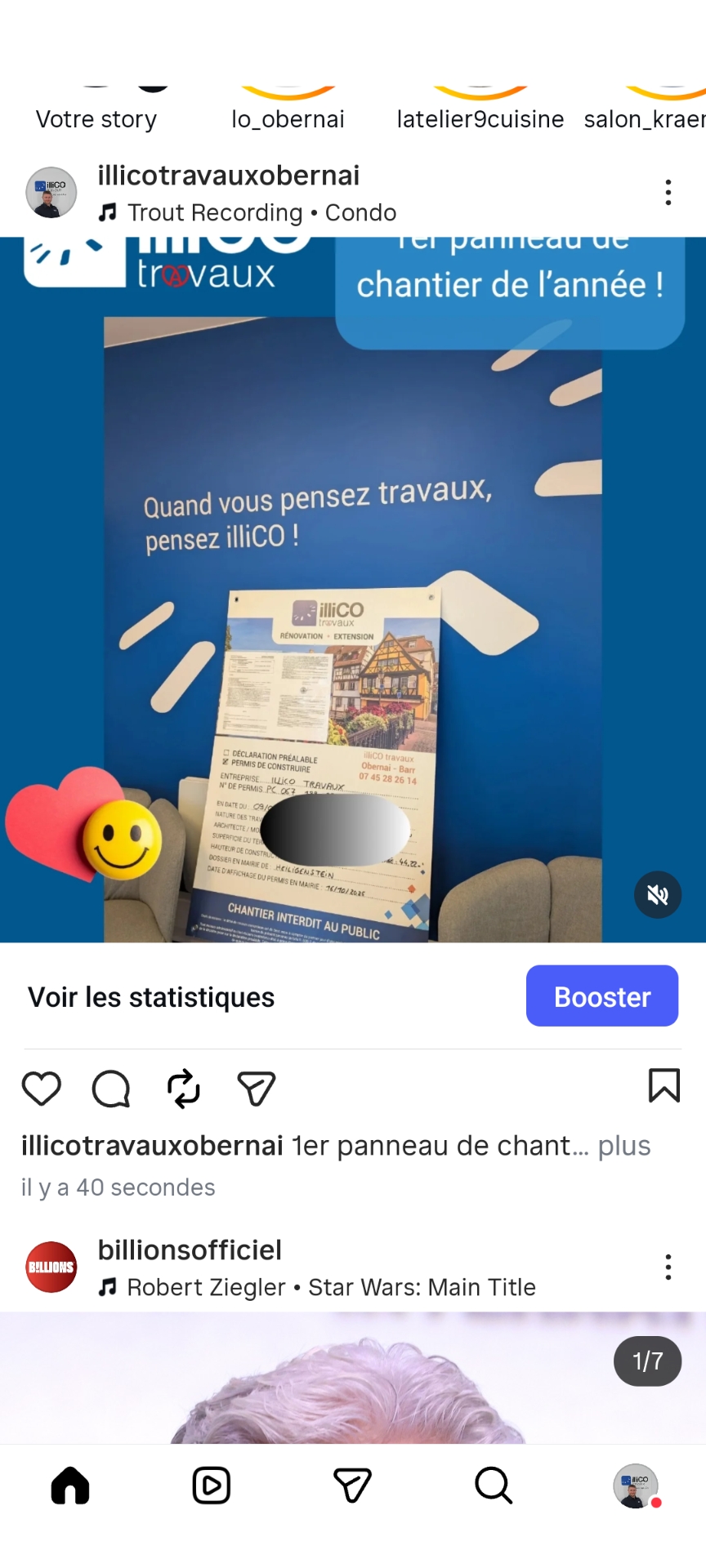Share illicotravauxobernai post via send icon

tap(256, 1089)
